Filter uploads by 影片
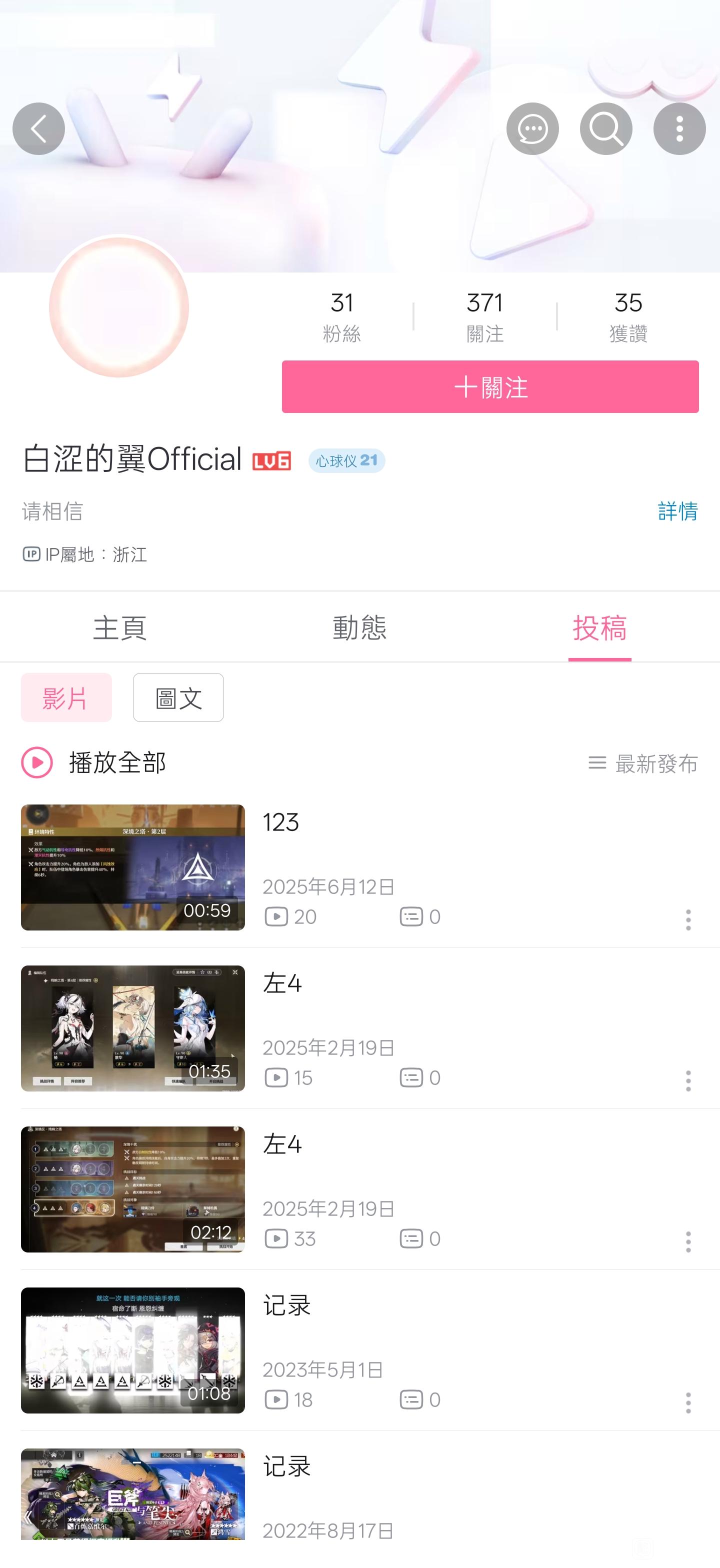This screenshot has height=1568, width=720. pos(66,697)
